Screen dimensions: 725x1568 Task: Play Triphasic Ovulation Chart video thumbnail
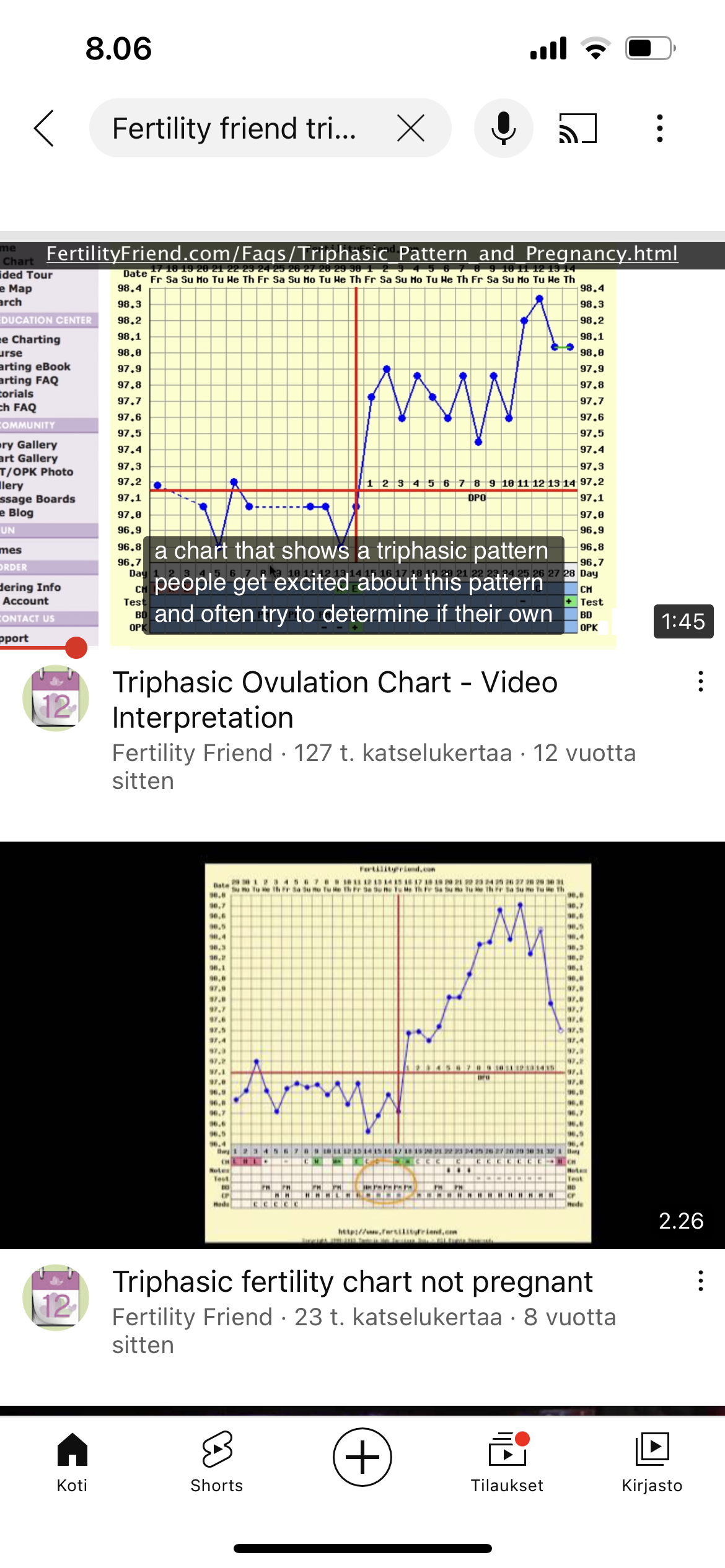click(362, 443)
